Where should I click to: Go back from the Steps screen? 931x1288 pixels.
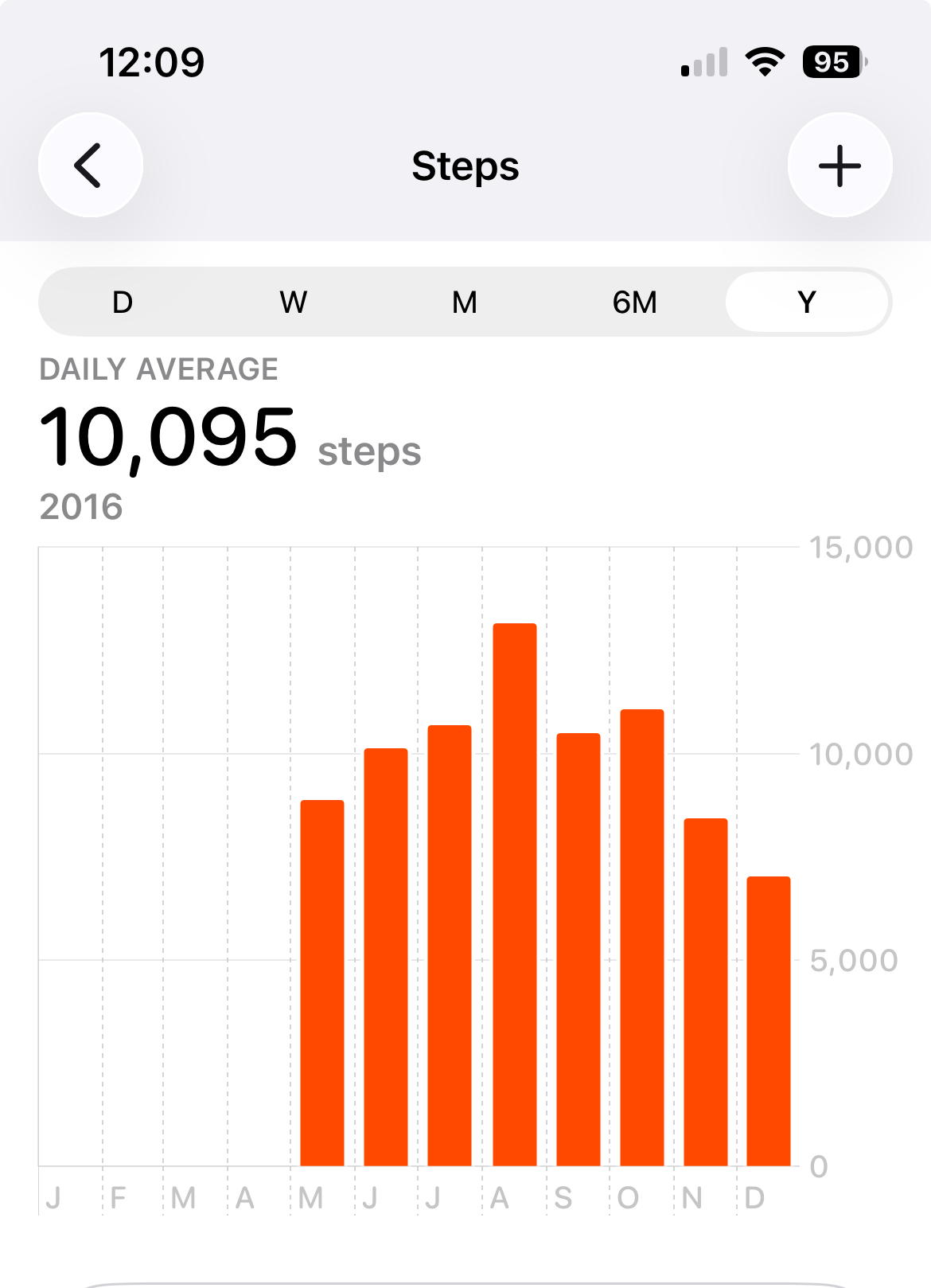[90, 166]
